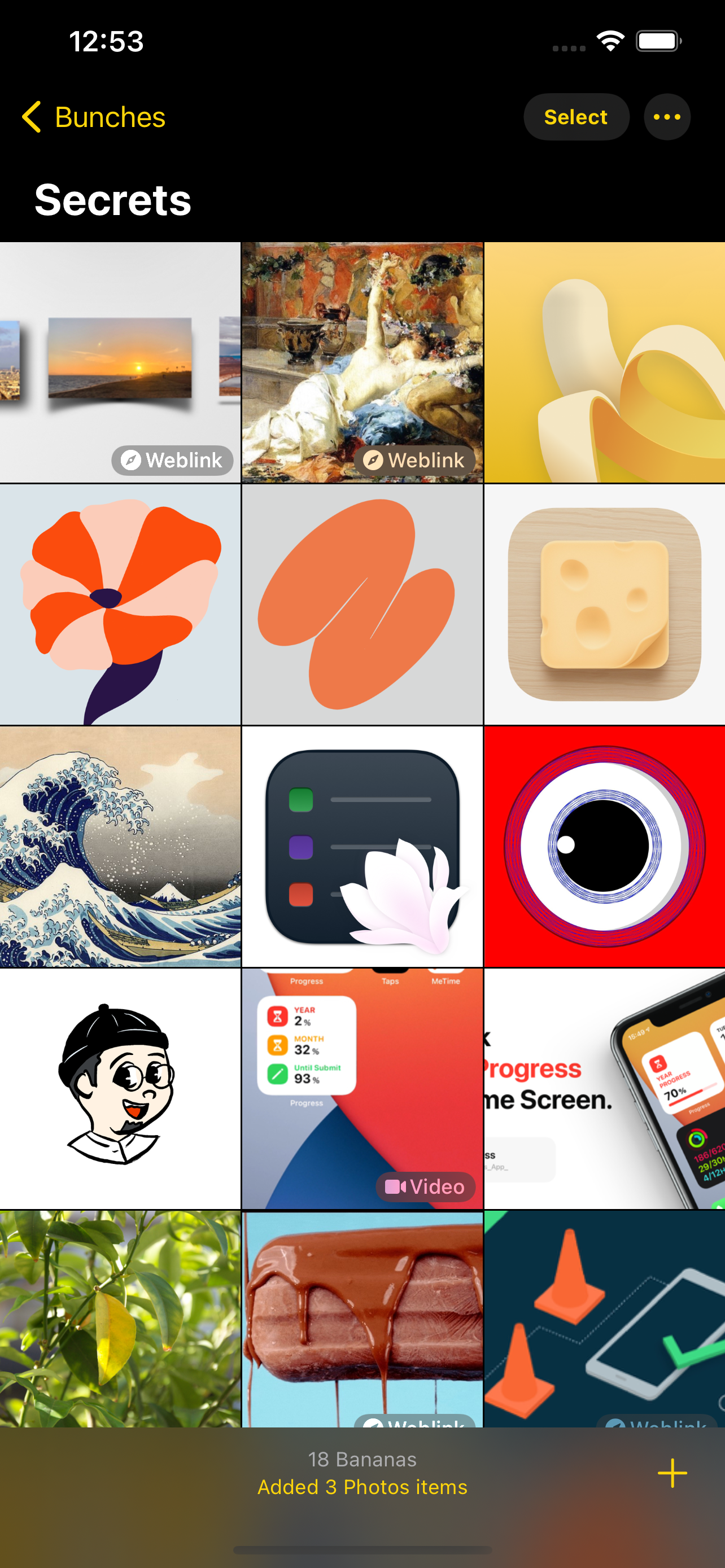Tap the Select button

[x=575, y=117]
